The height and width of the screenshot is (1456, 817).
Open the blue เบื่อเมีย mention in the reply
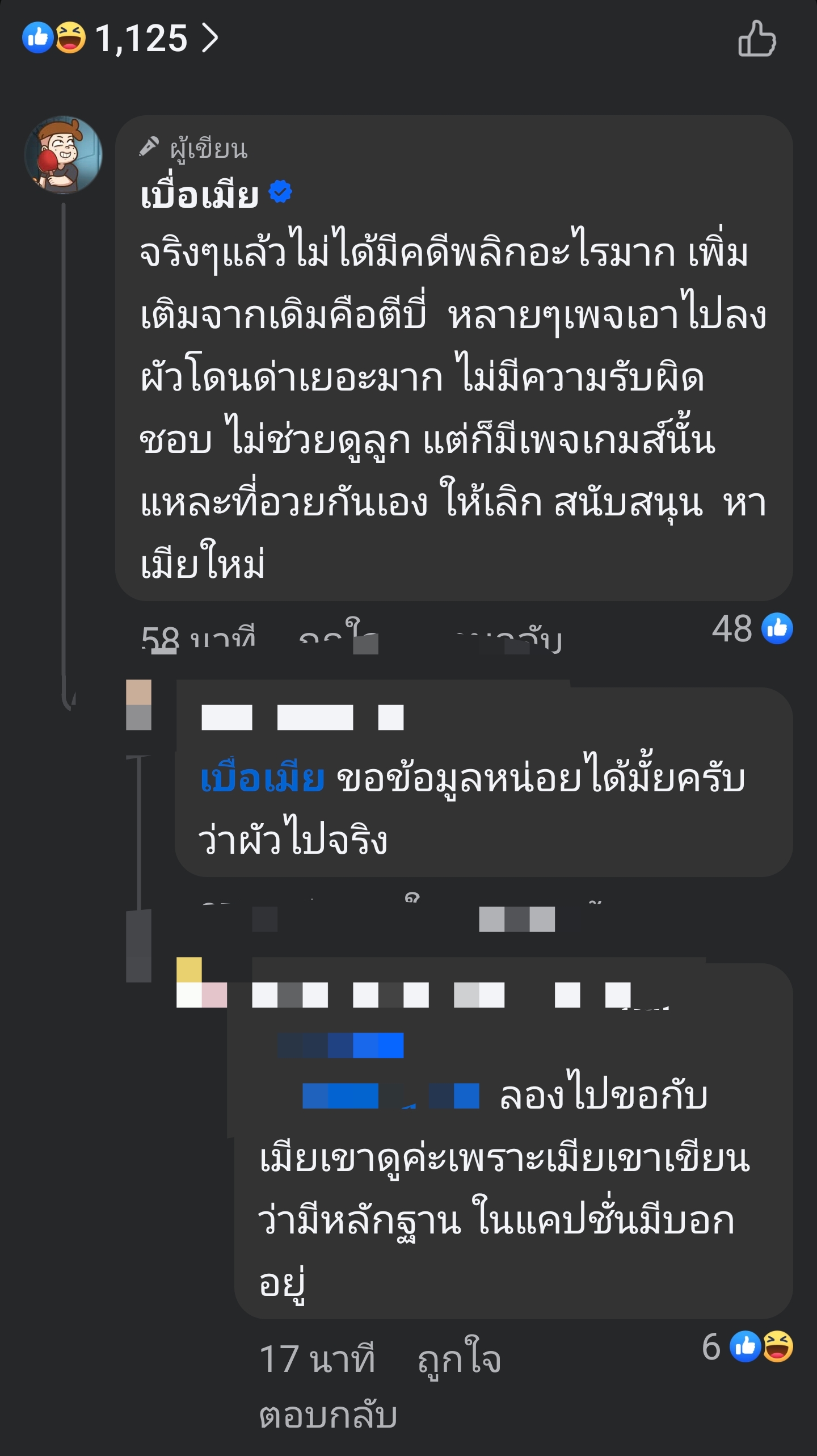coord(262,778)
